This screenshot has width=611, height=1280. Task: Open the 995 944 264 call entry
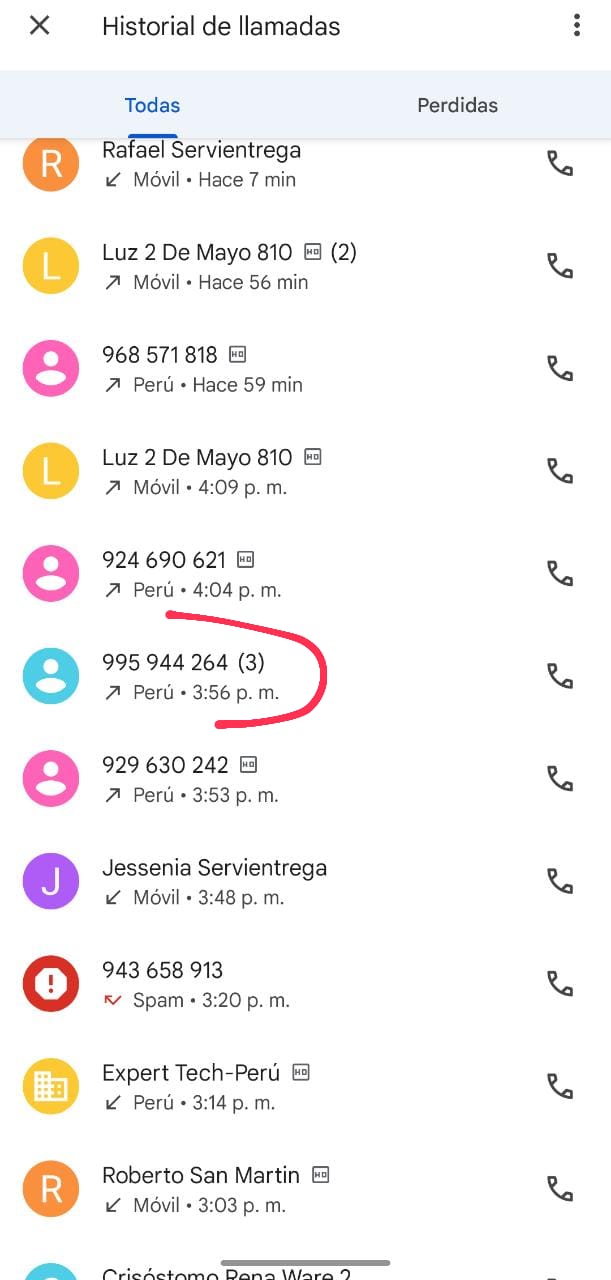pos(270,676)
